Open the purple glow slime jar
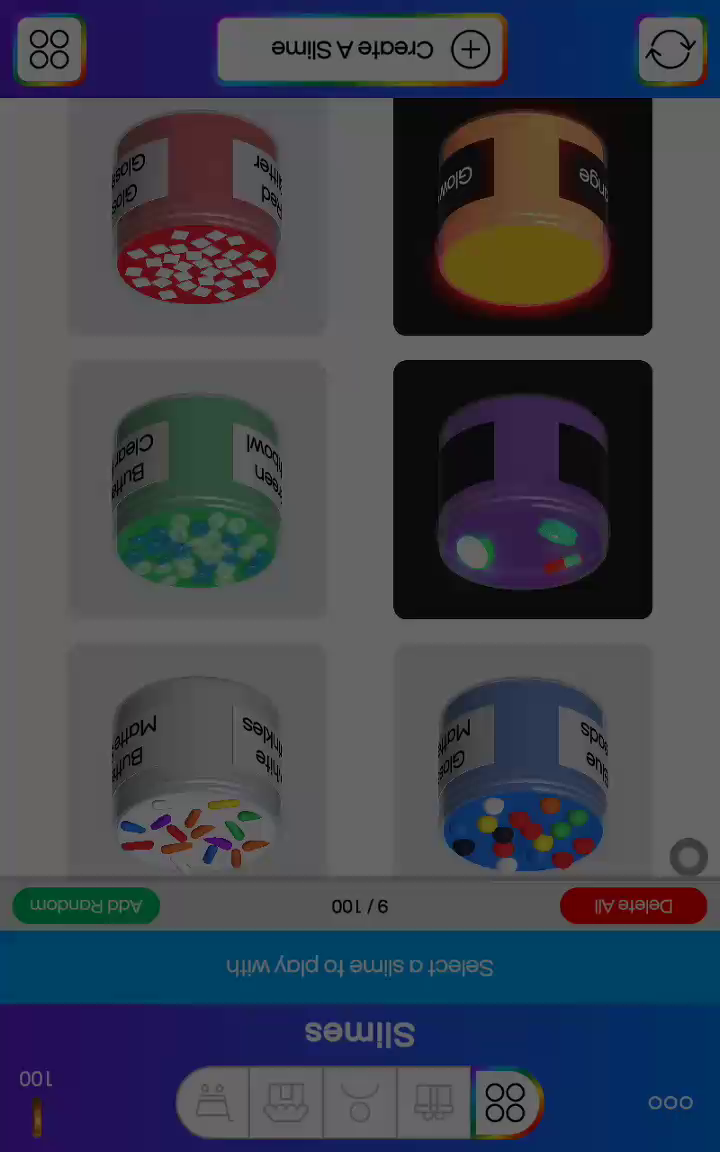 tap(522, 489)
